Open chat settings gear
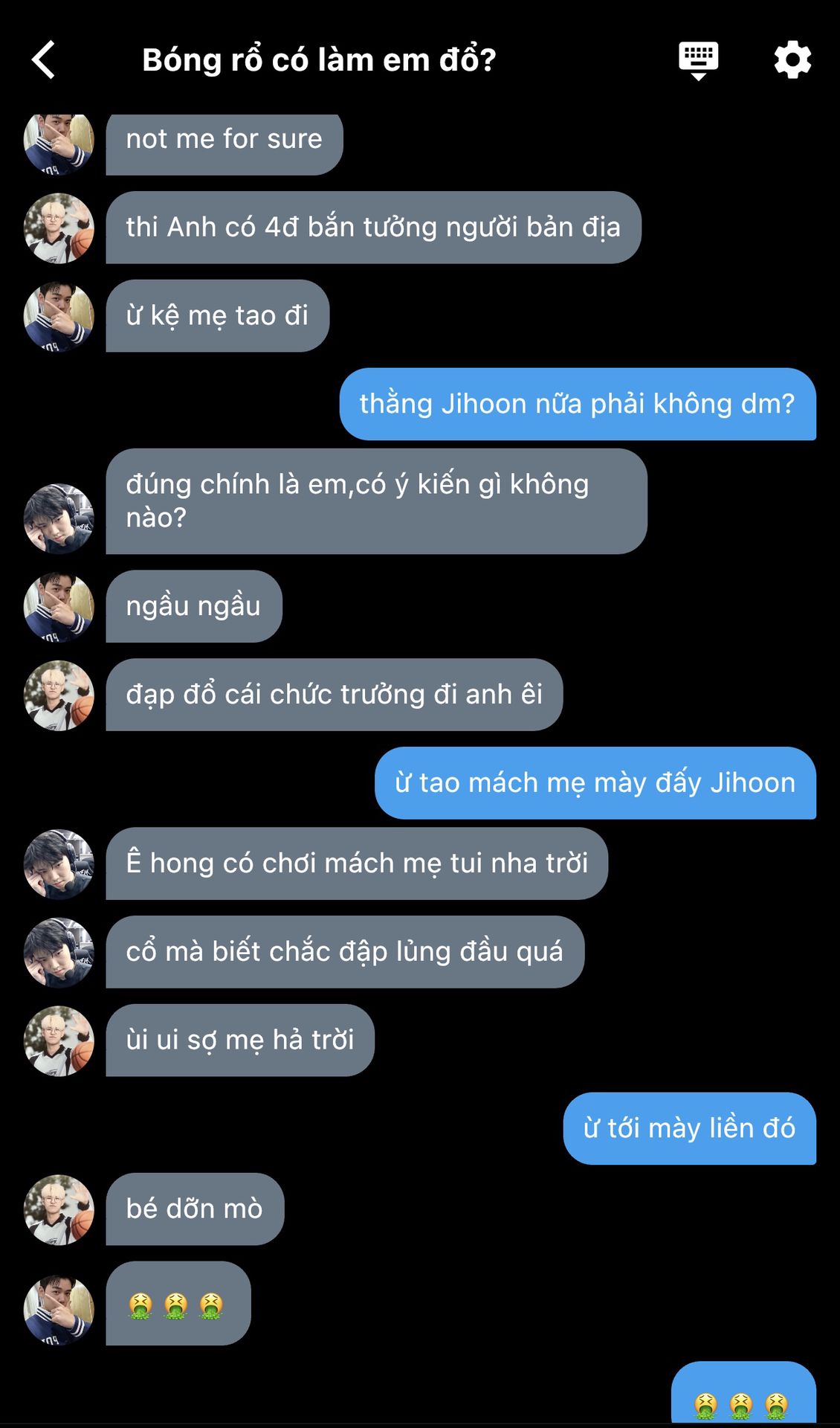840x1428 pixels. click(x=792, y=59)
